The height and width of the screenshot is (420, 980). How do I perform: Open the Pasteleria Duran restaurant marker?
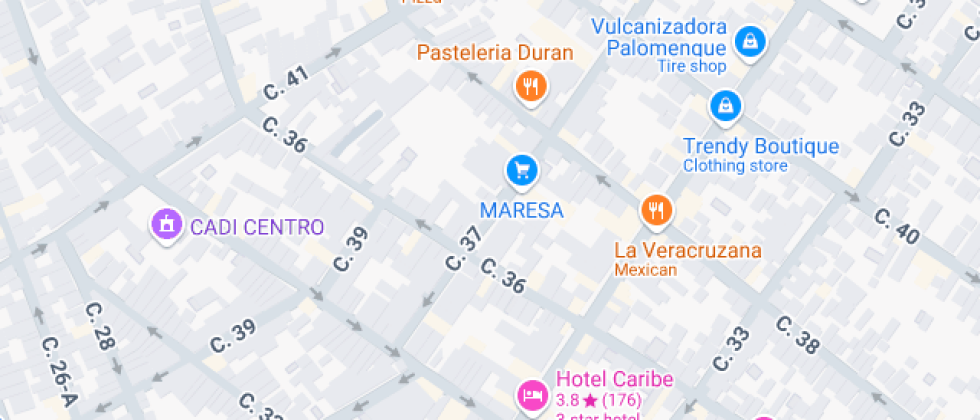pyautogui.click(x=532, y=86)
